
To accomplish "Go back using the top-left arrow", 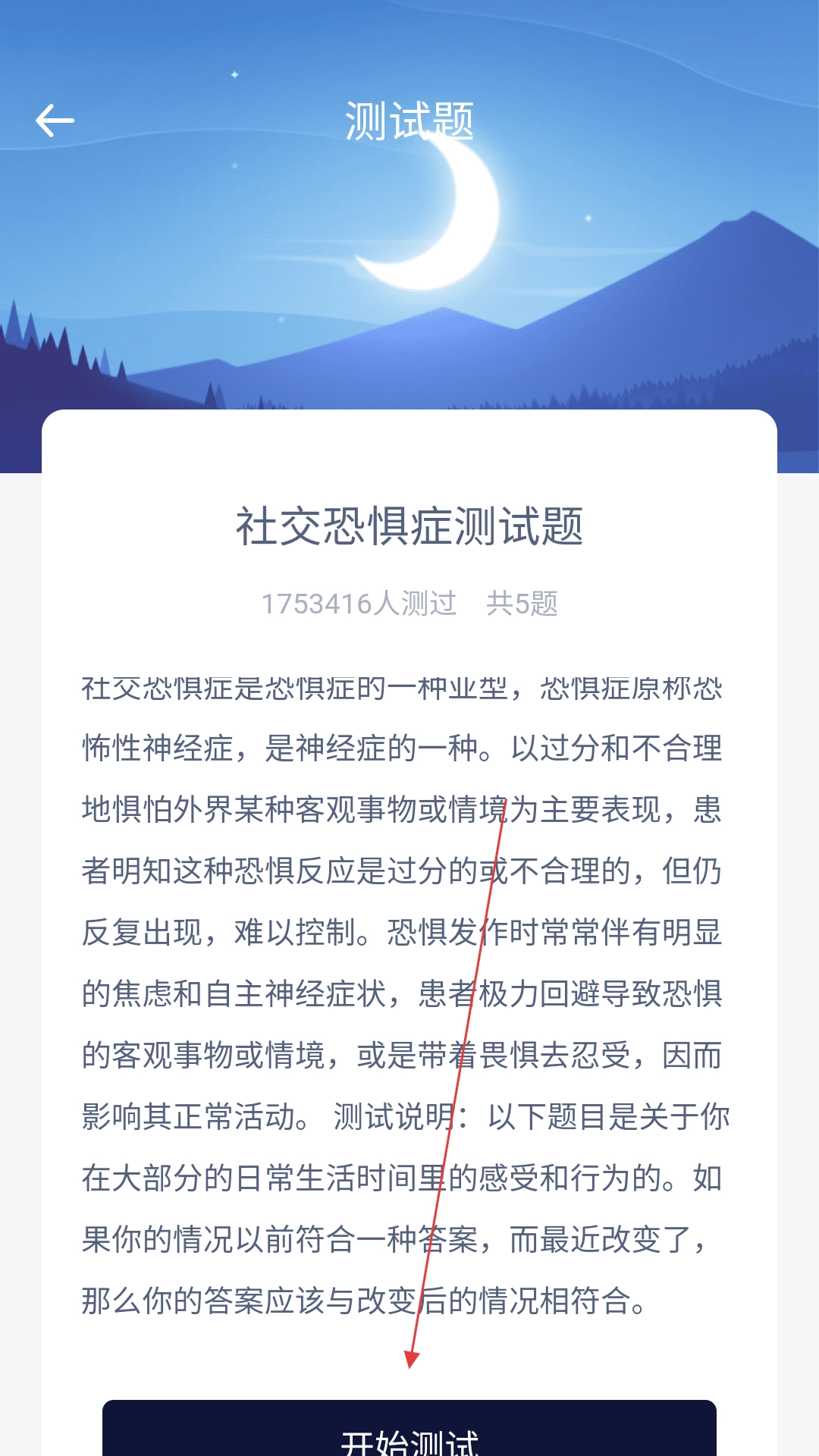I will [55, 121].
